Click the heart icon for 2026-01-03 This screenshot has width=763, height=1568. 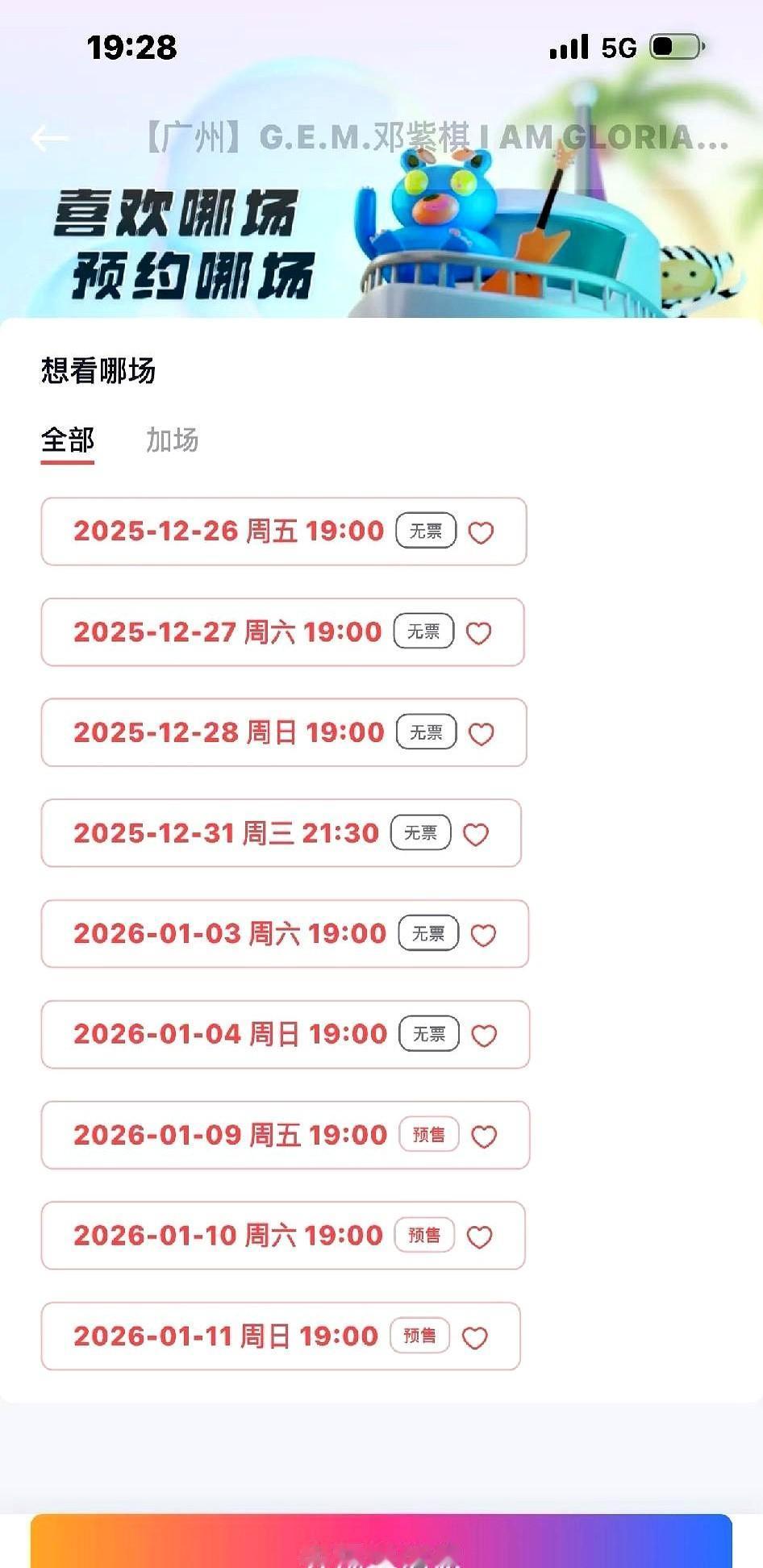tap(484, 934)
